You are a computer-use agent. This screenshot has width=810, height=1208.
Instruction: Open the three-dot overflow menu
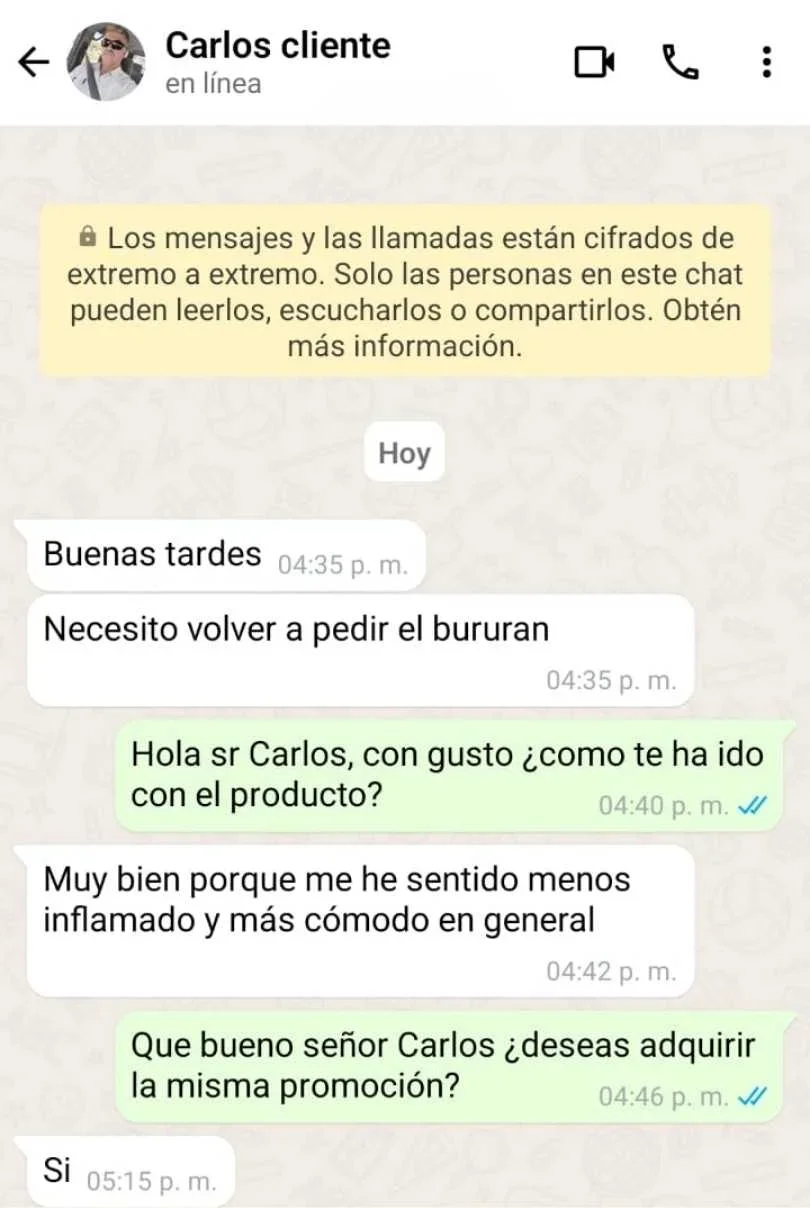766,63
